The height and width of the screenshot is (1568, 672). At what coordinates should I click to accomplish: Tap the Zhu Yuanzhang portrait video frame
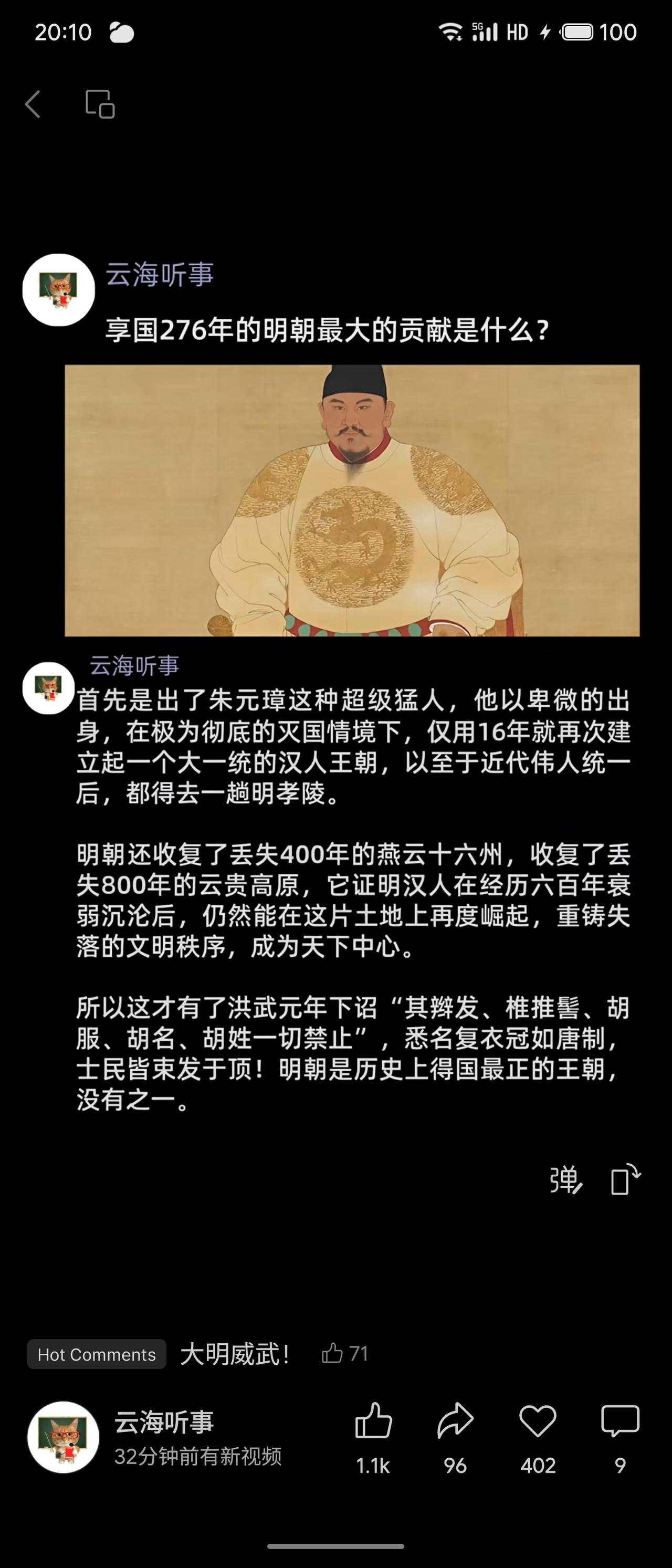(x=352, y=498)
